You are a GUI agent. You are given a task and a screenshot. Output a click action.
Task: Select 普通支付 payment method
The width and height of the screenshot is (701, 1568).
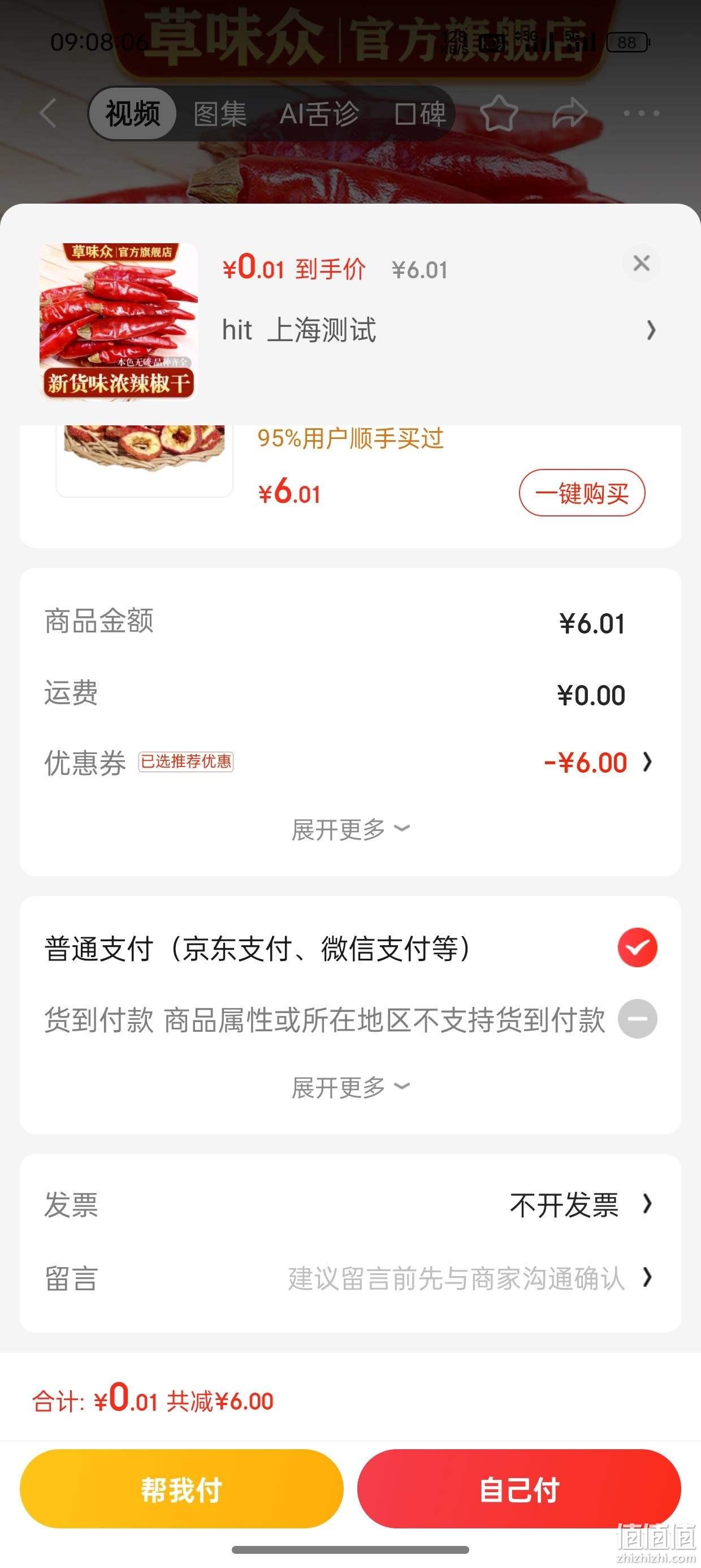(x=350, y=949)
